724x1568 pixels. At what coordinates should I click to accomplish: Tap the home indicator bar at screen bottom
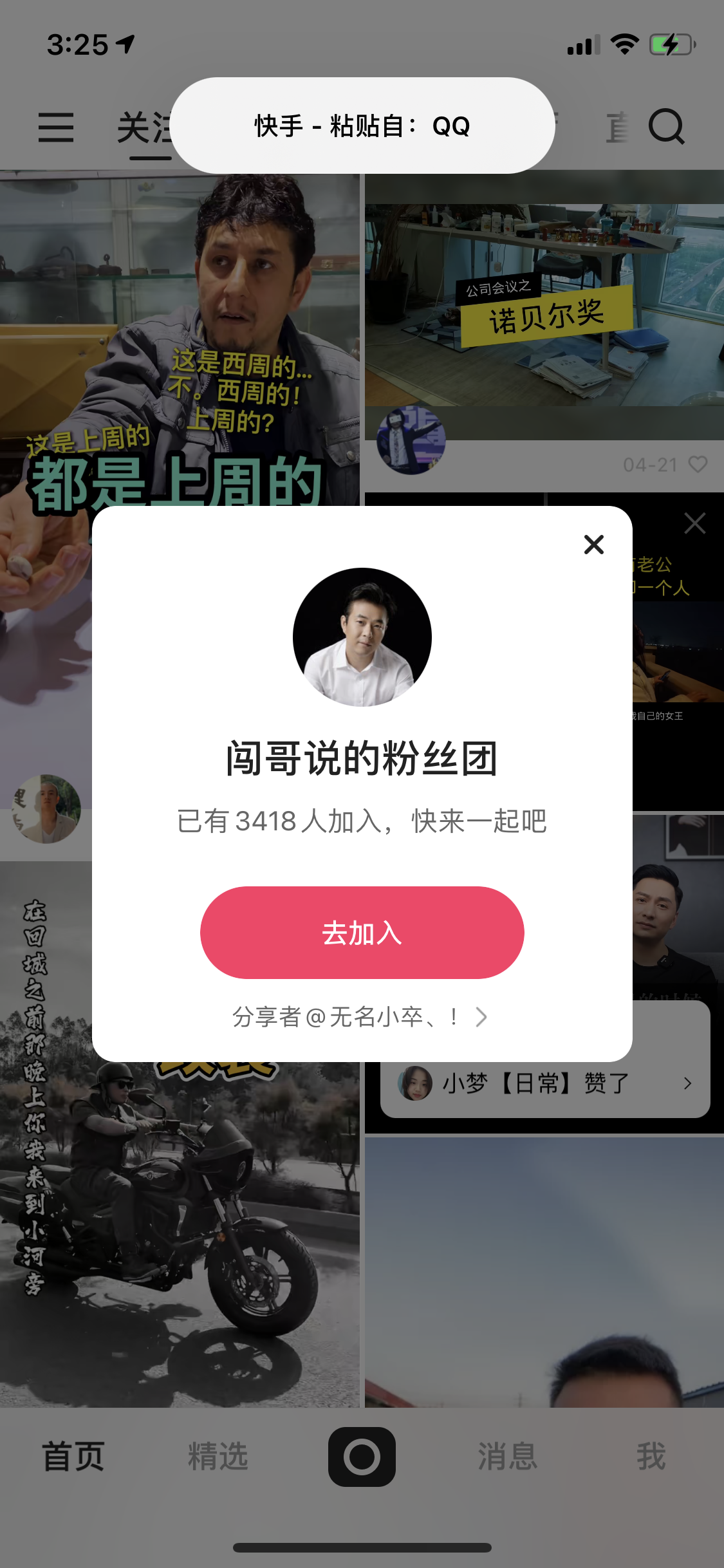[x=362, y=1547]
